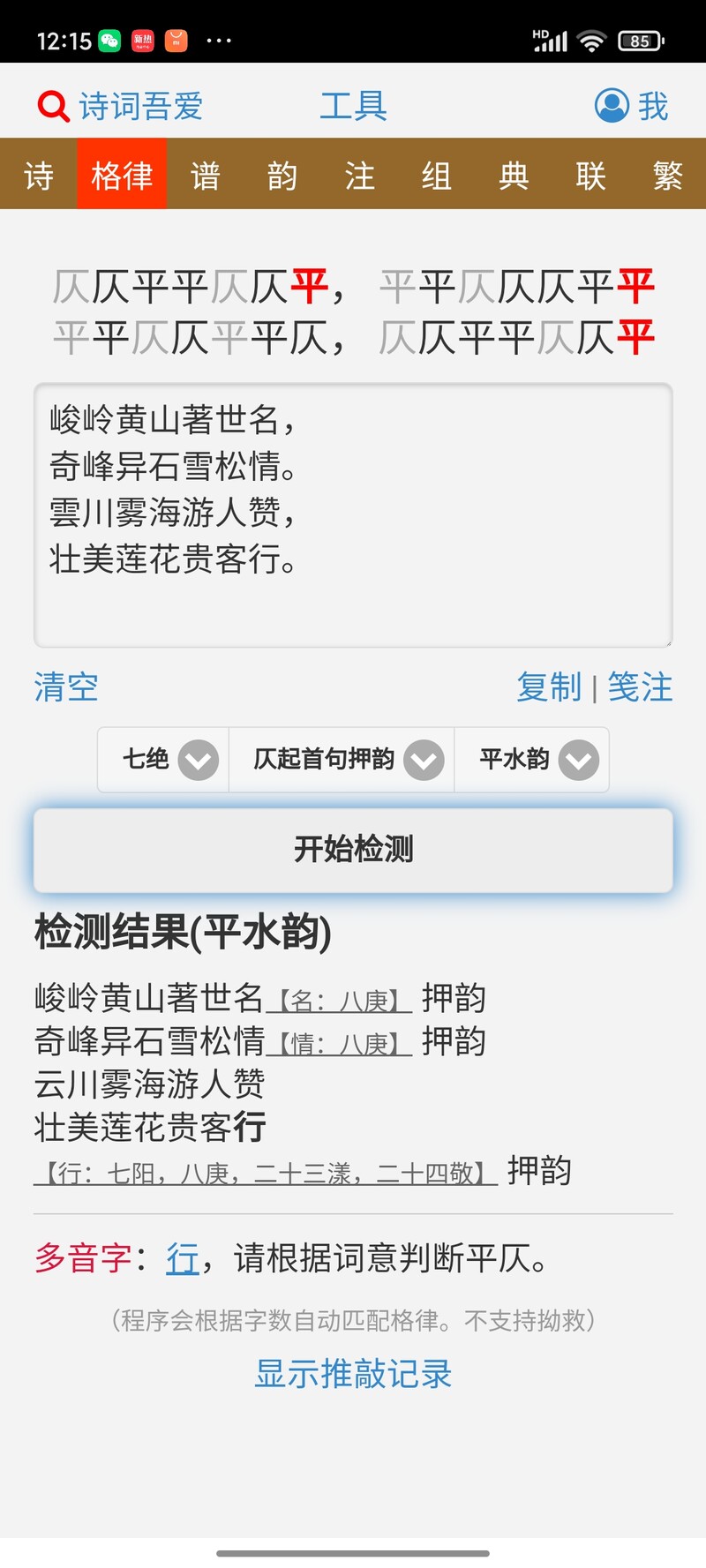This screenshot has width=706, height=1568.
Task: Open the 我 profile page
Action: (632, 106)
